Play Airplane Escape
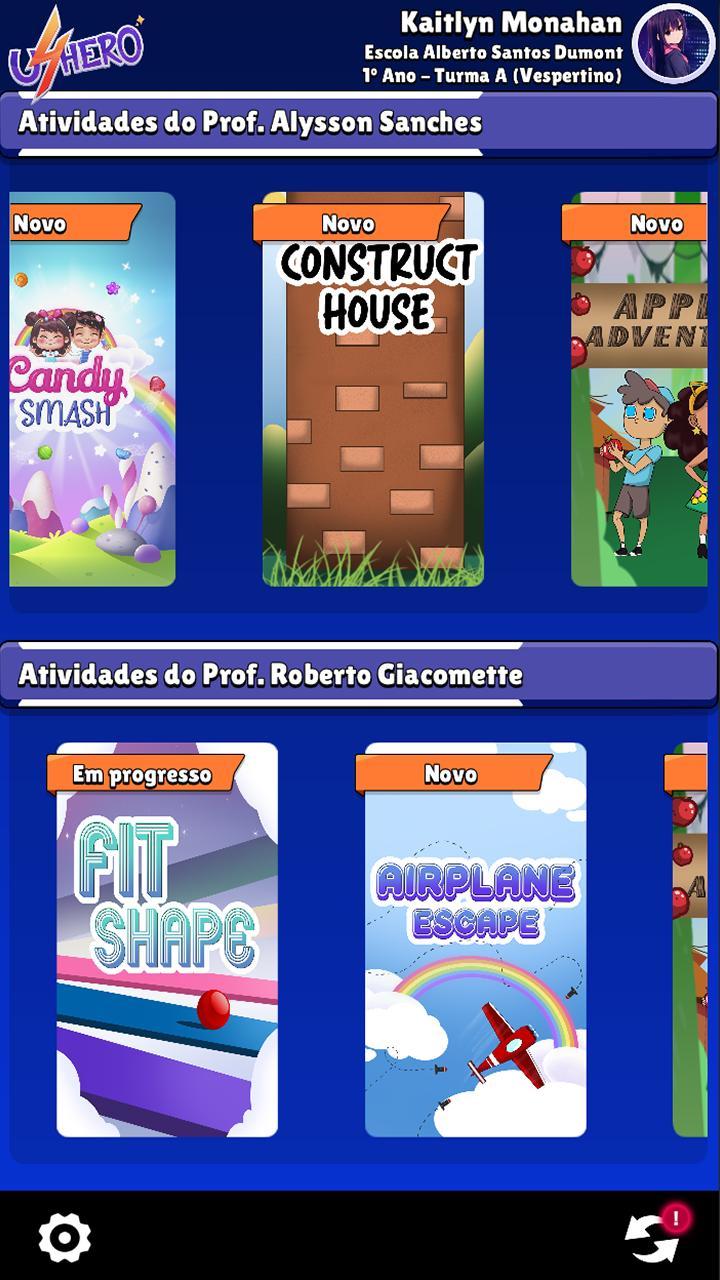The width and height of the screenshot is (720, 1280). coord(475,940)
